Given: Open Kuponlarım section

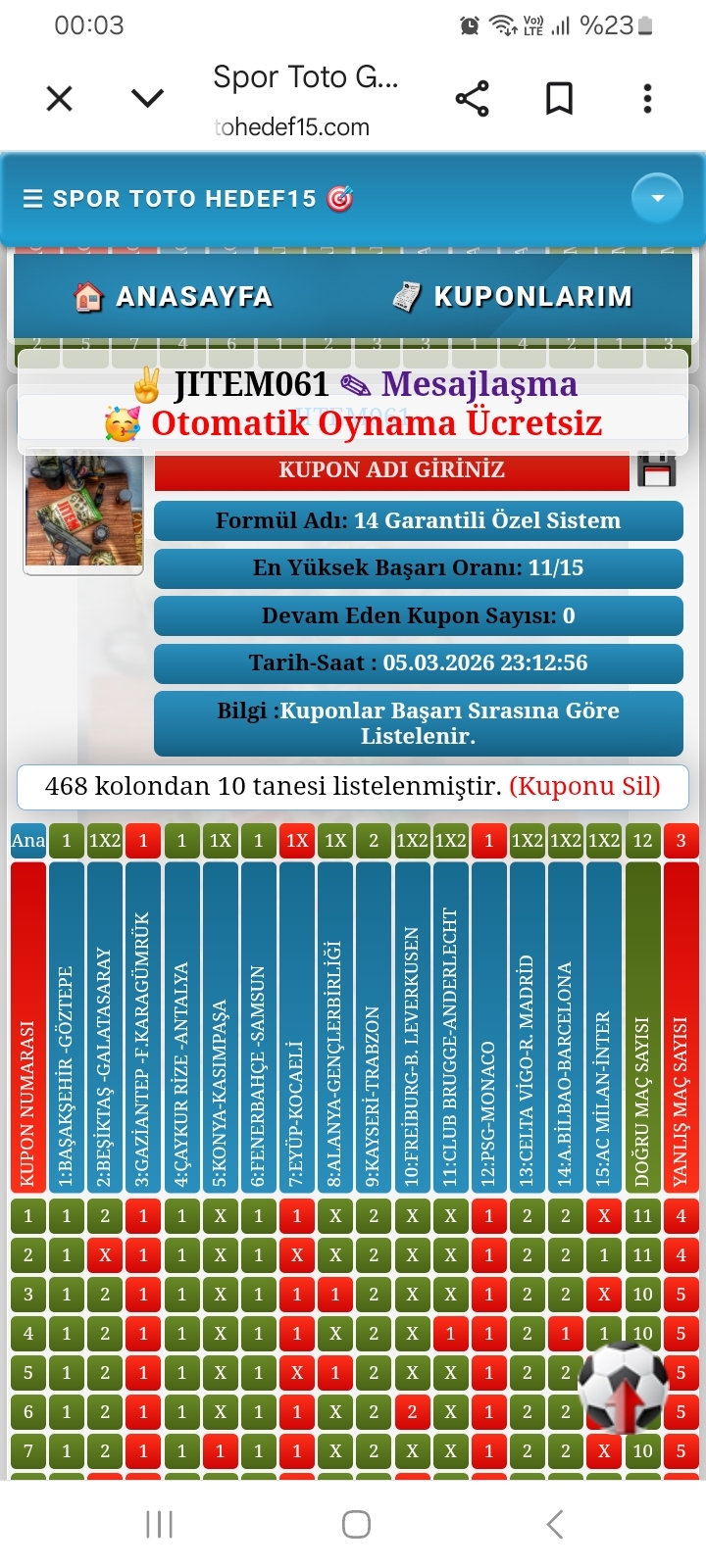Looking at the screenshot, I should pyautogui.click(x=513, y=296).
